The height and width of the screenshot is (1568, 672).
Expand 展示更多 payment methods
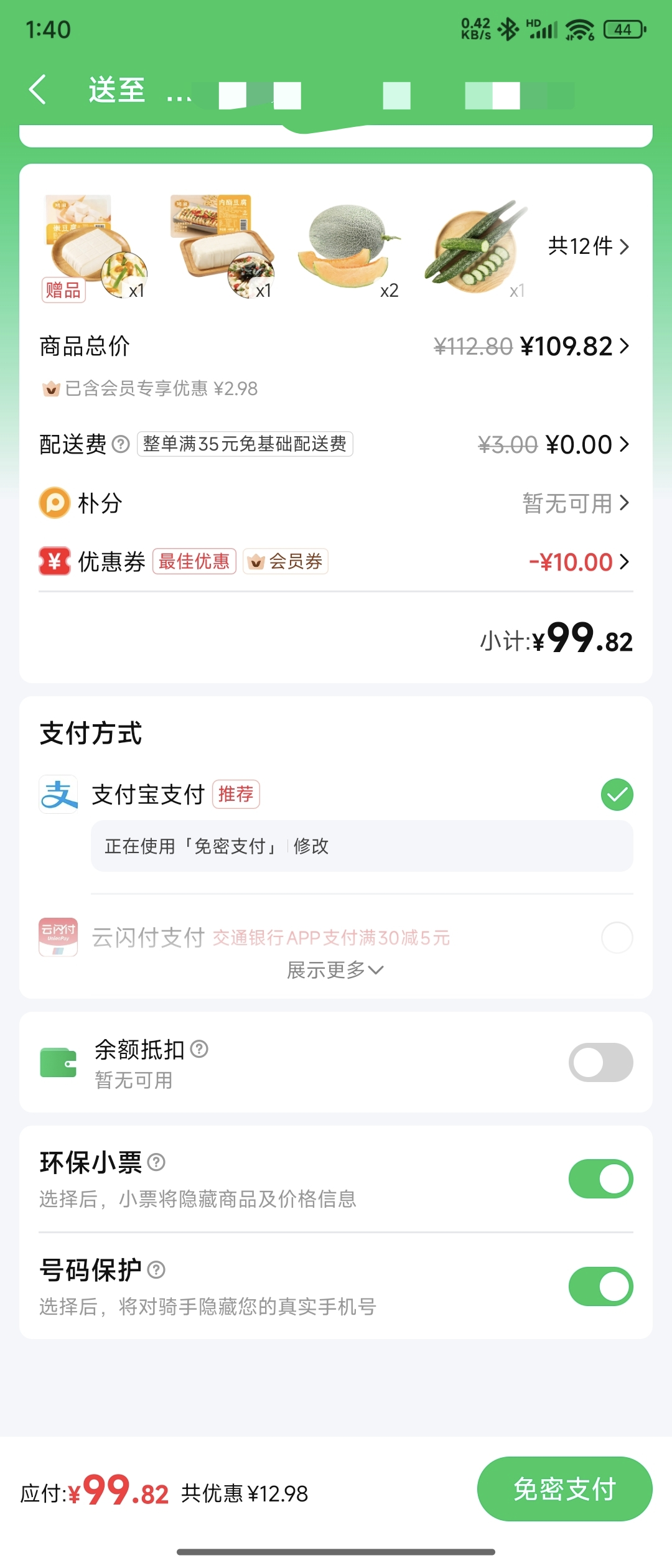[x=335, y=970]
